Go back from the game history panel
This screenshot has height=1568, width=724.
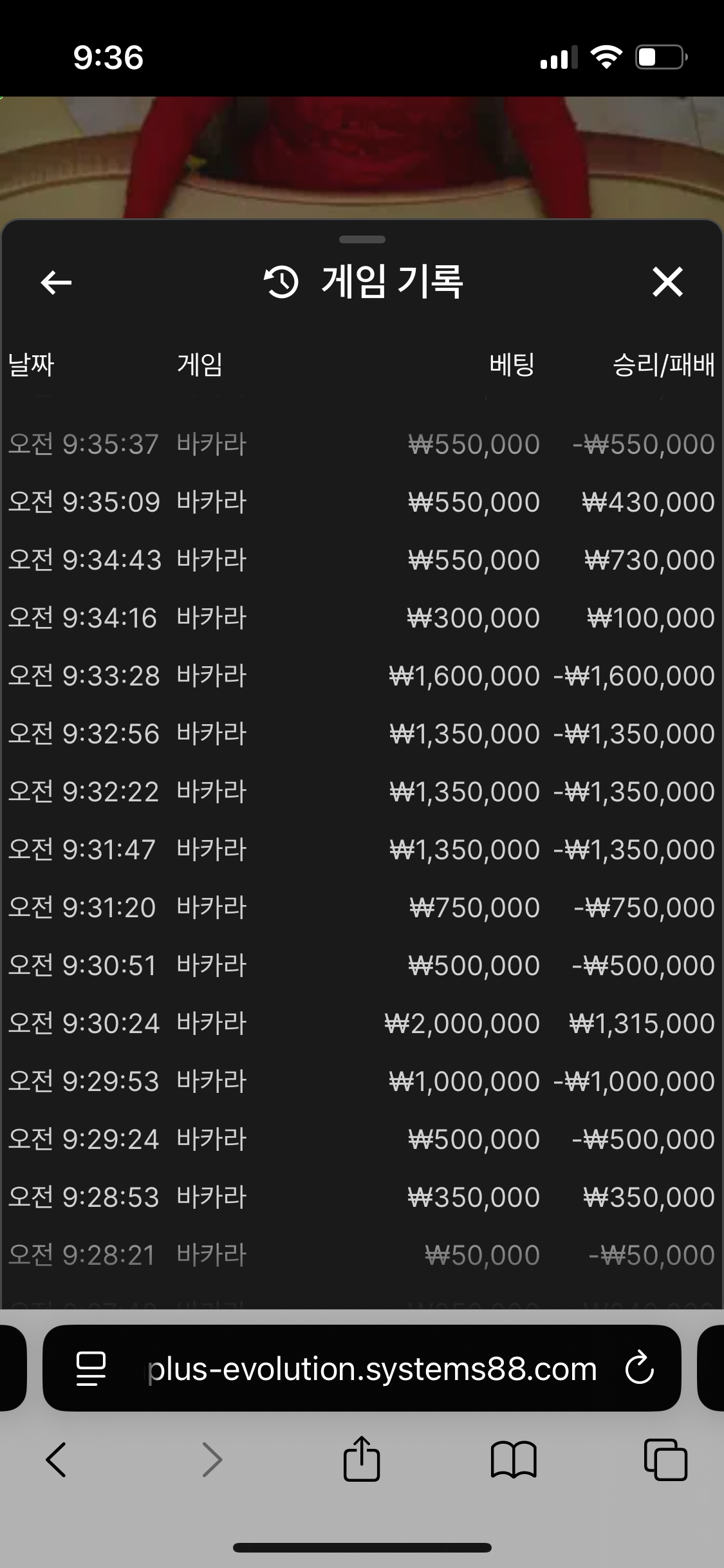point(56,282)
